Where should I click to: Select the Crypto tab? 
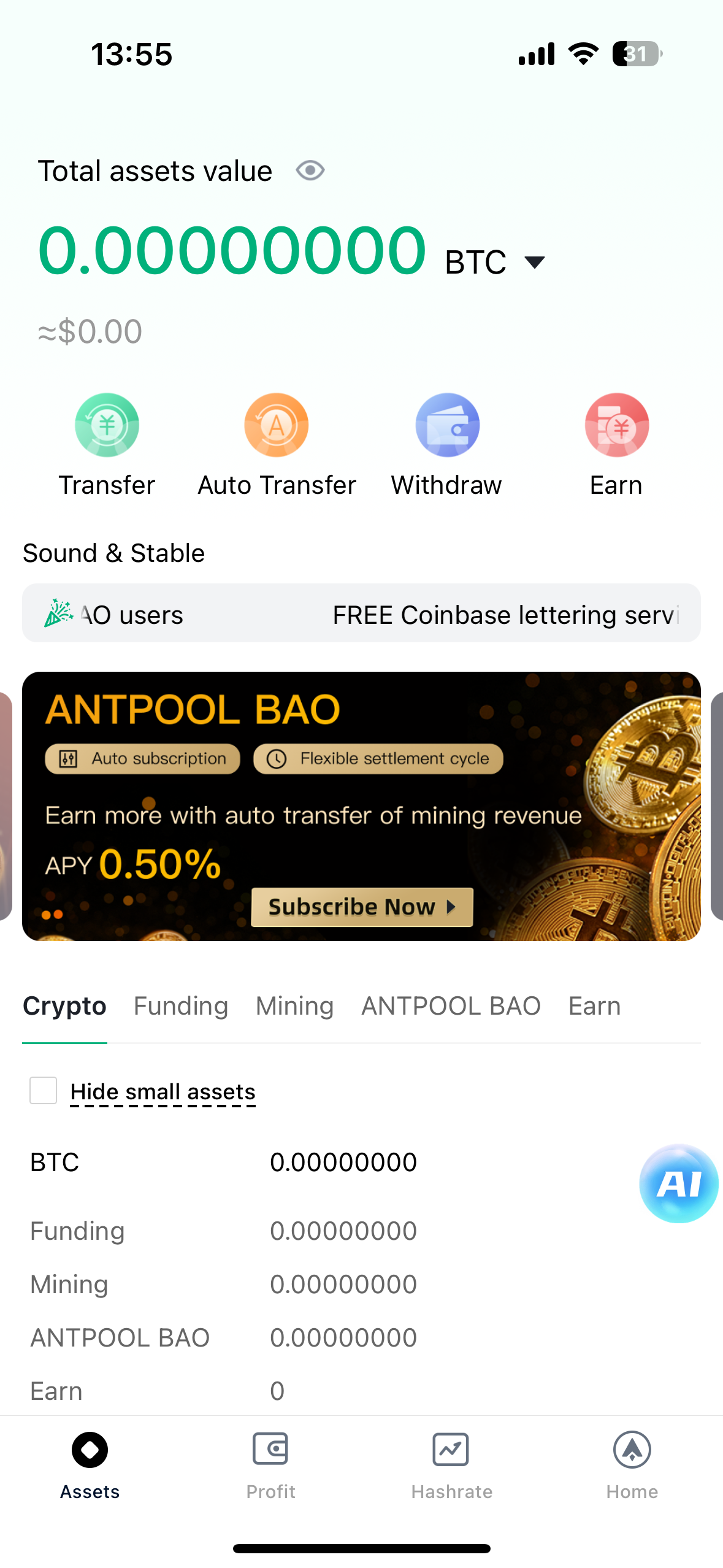click(x=64, y=1007)
